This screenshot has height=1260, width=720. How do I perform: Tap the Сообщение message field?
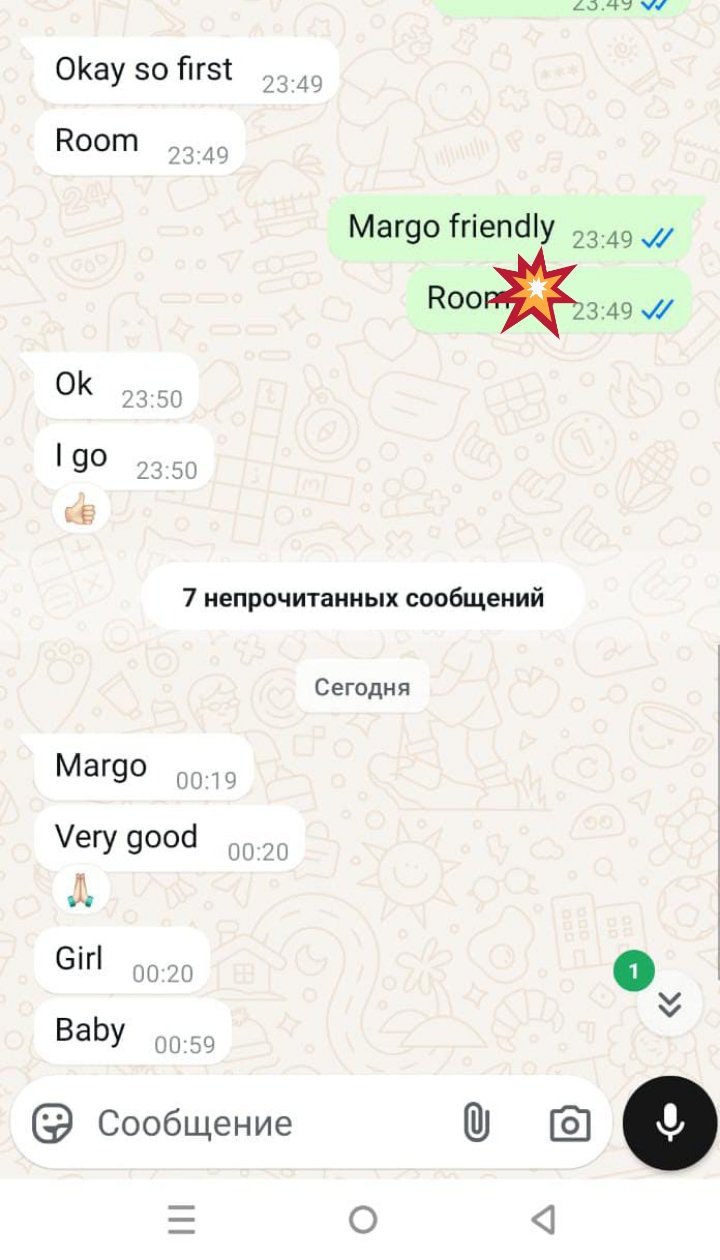(x=260, y=1123)
